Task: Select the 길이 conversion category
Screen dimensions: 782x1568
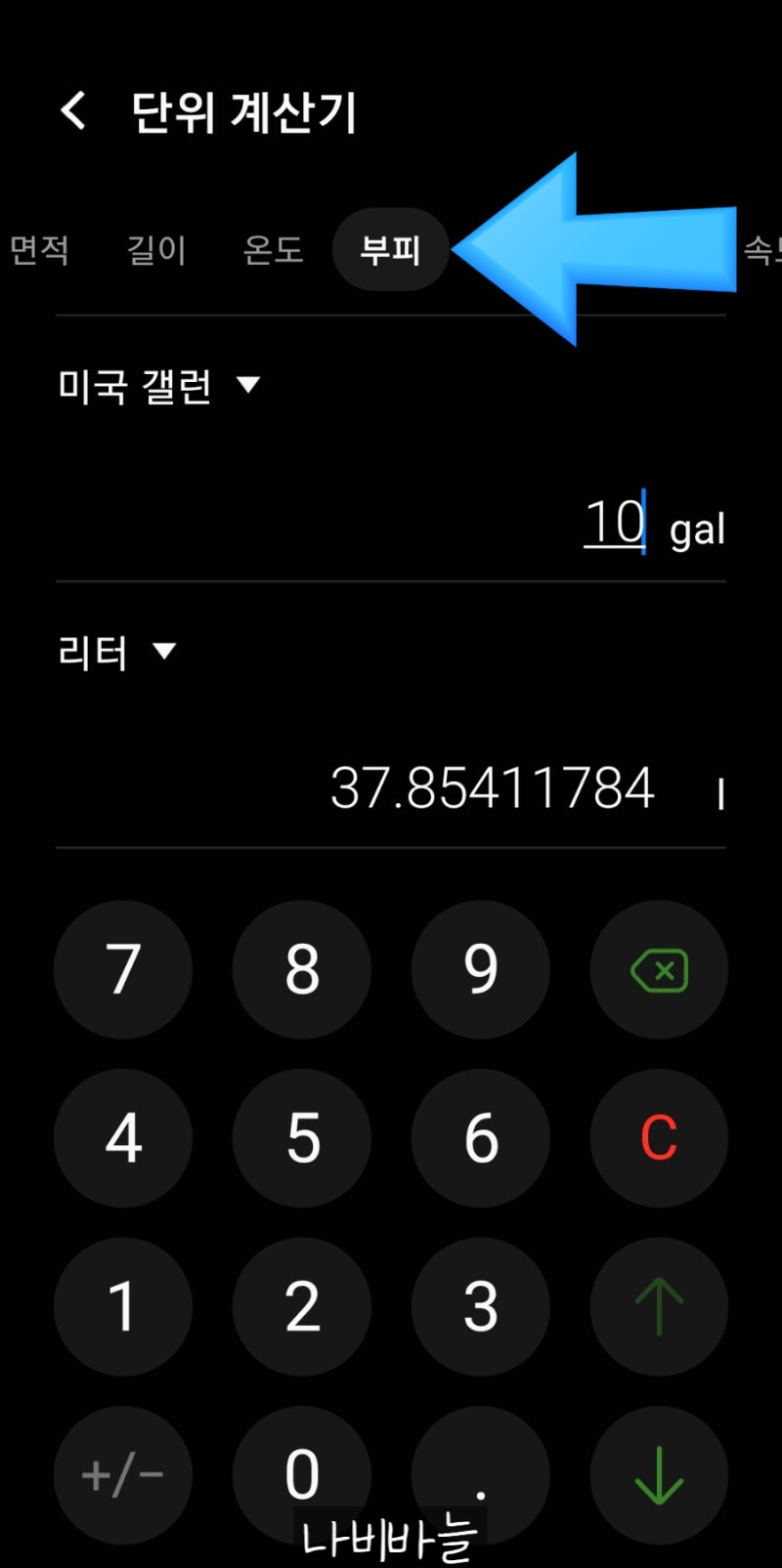Action: tap(156, 250)
